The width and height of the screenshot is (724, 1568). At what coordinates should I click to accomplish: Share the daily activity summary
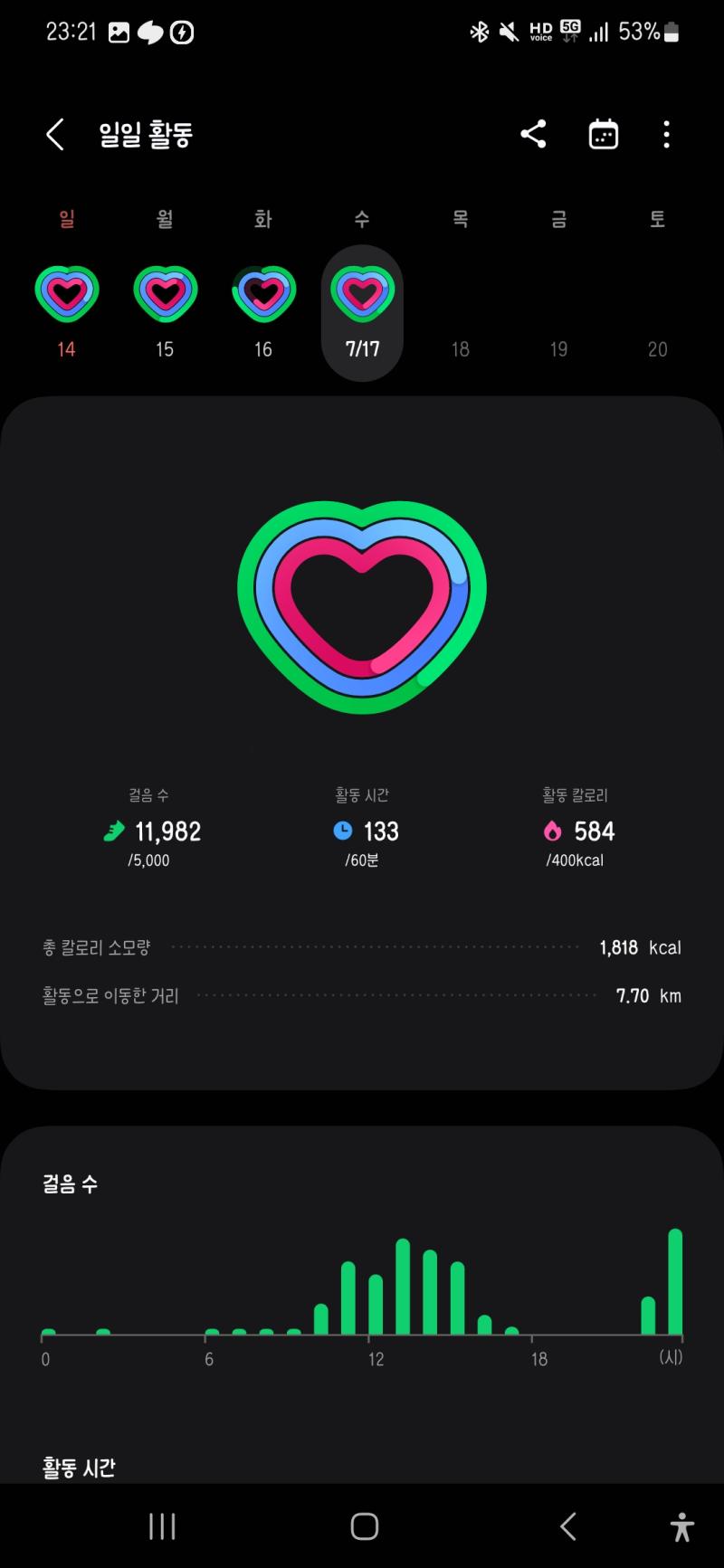[x=533, y=134]
